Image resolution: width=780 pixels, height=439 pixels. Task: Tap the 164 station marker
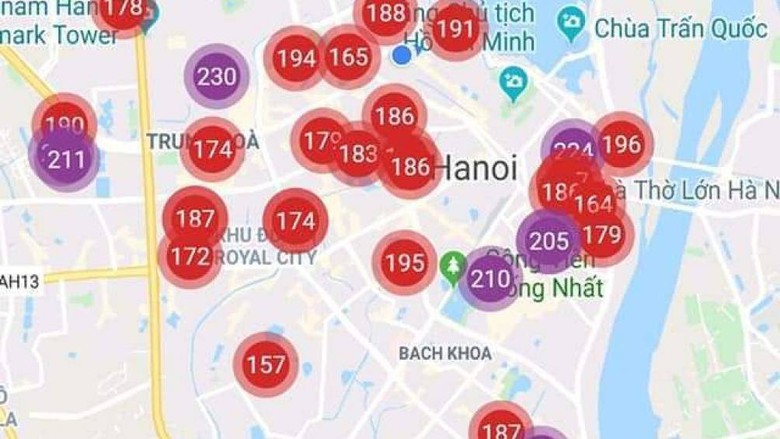click(594, 204)
